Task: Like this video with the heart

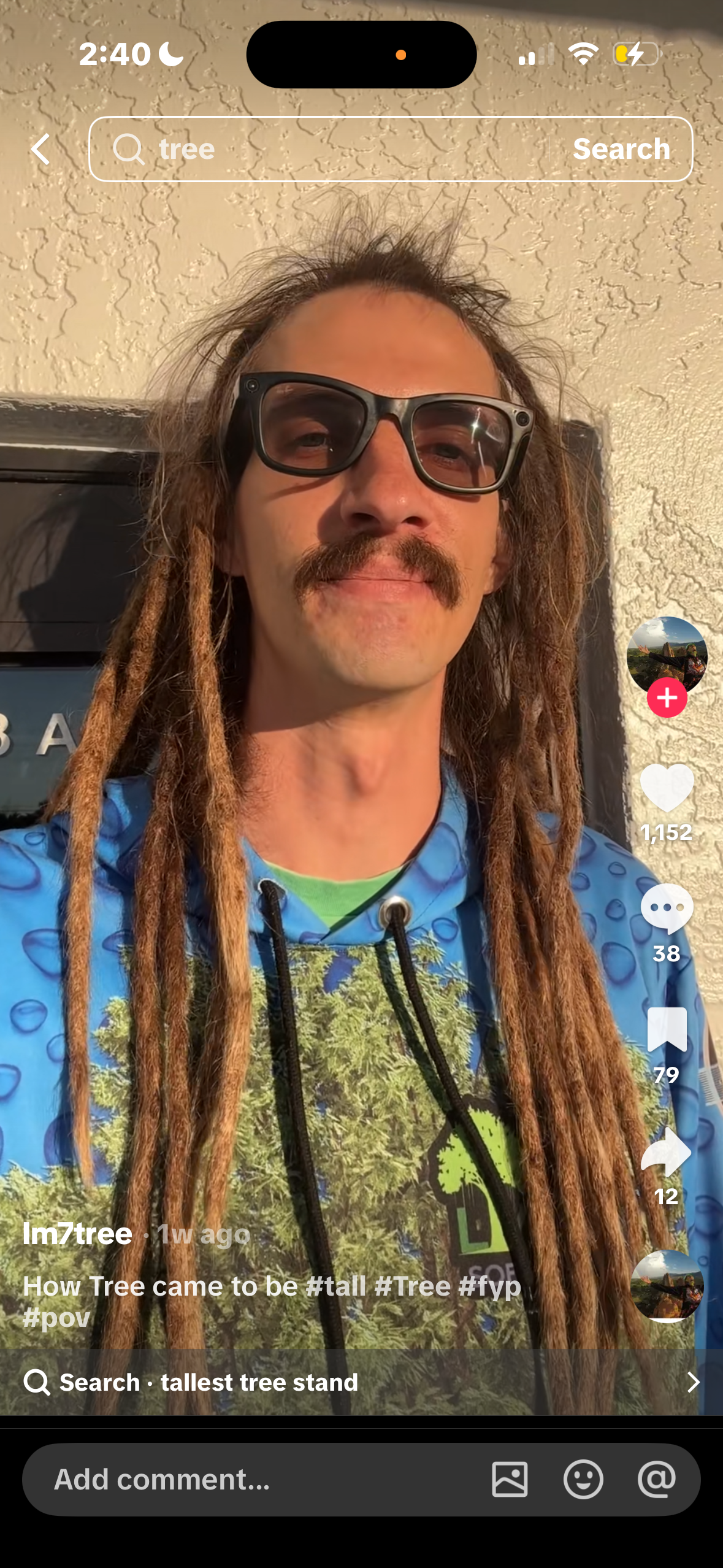Action: point(667,788)
